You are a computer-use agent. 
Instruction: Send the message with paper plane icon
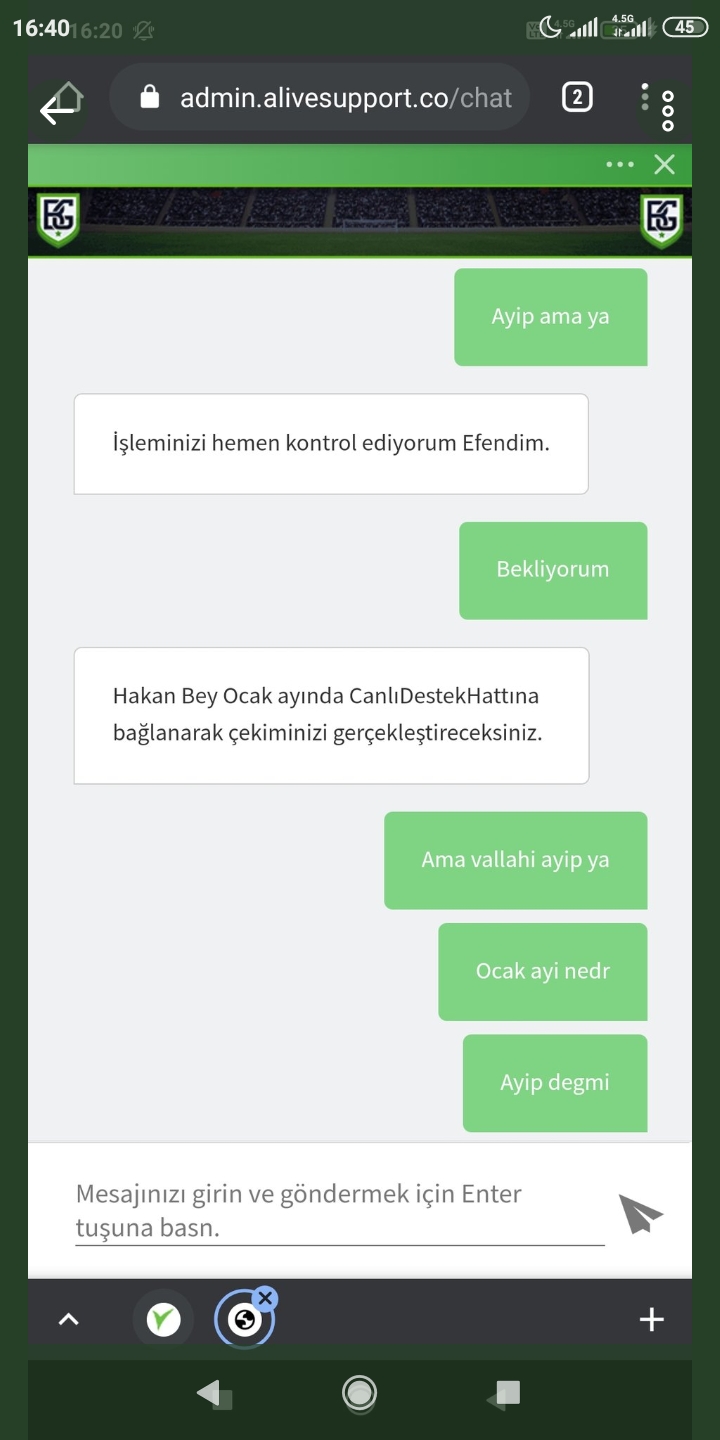640,1213
